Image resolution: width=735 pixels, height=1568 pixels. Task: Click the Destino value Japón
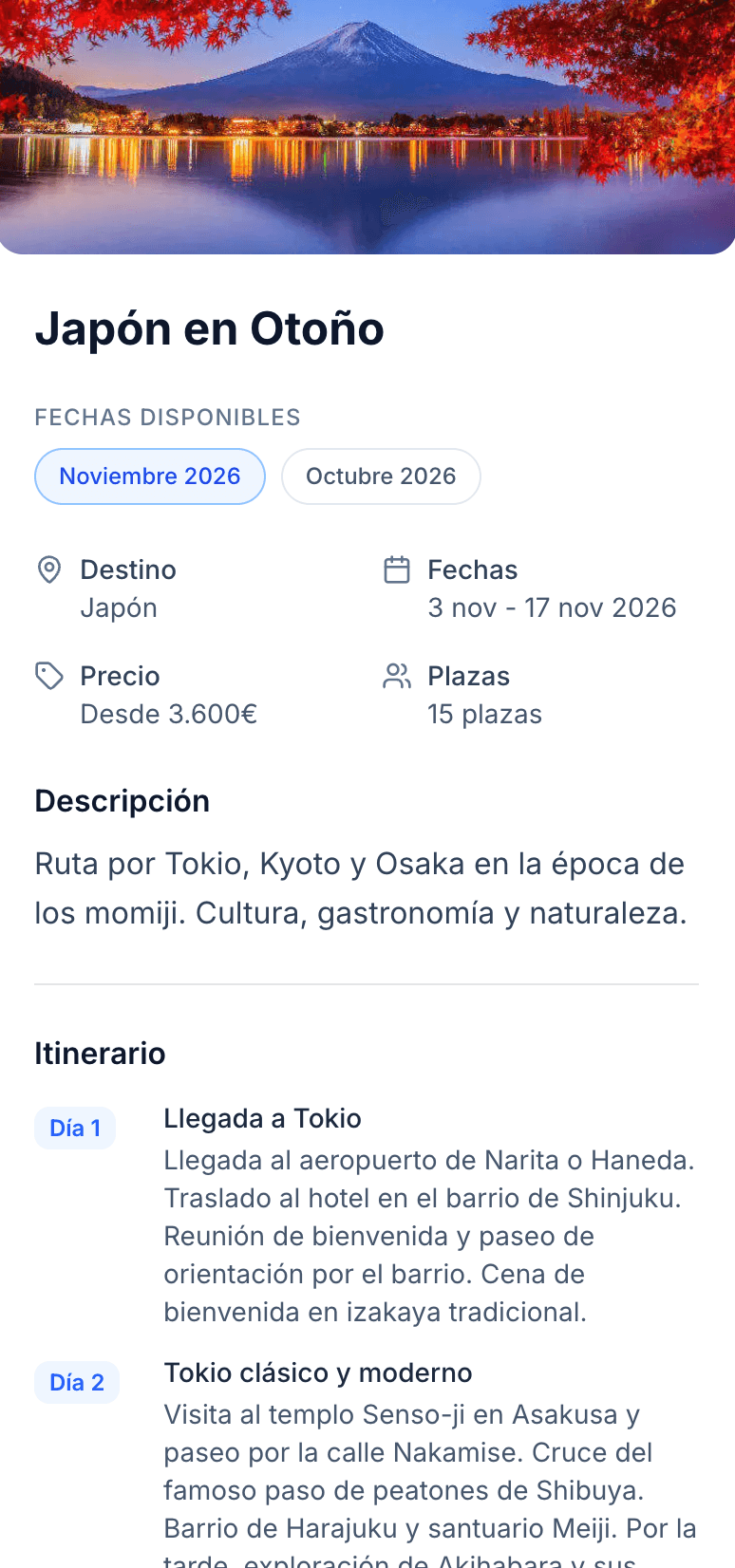pos(119,607)
